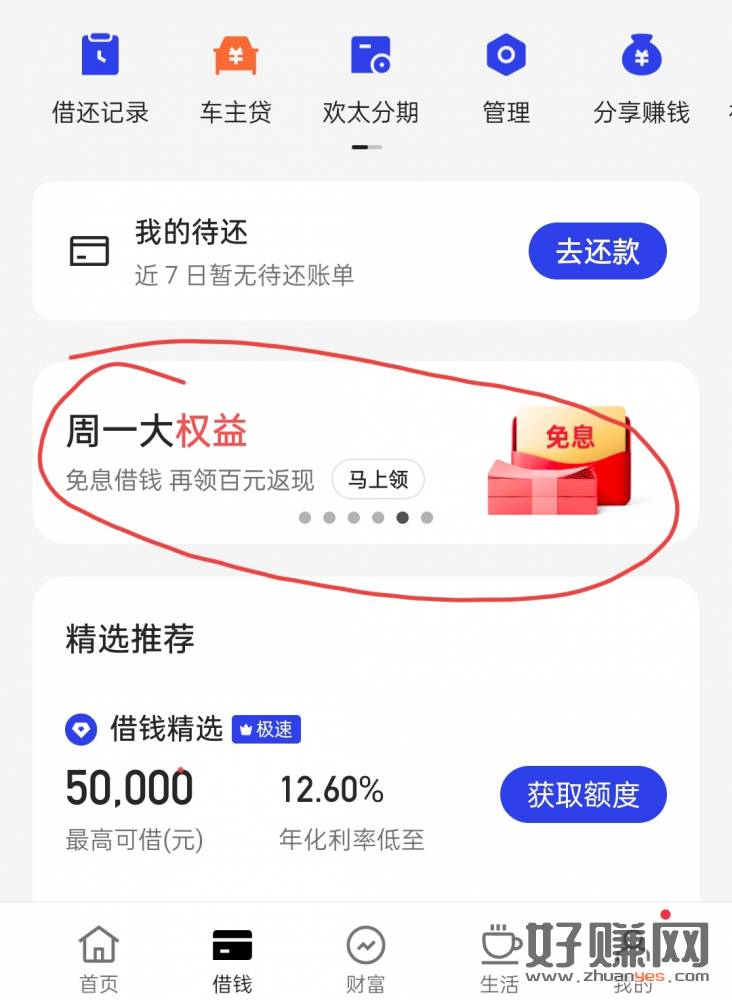Tap 获取额度 for 借钱精选

(583, 795)
